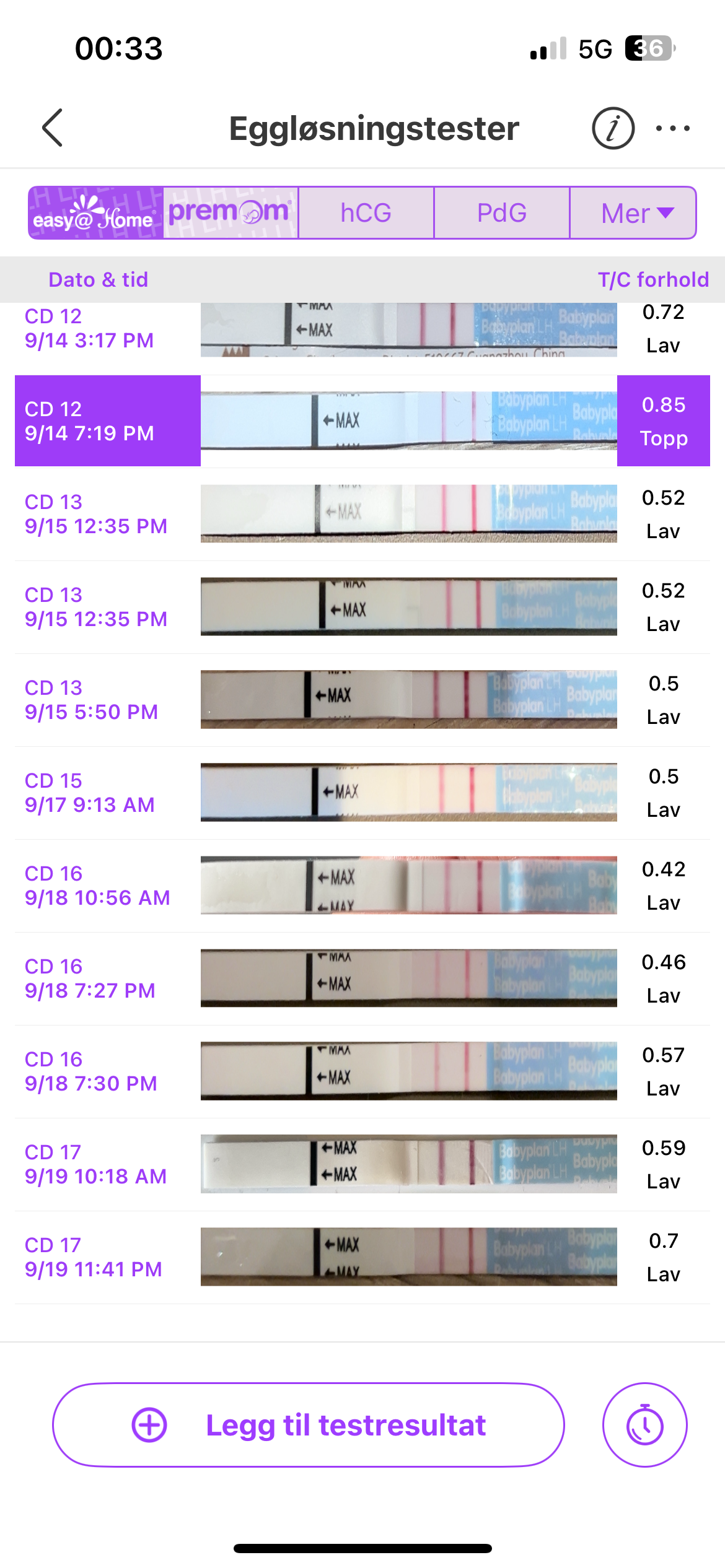Open the CD 12 9/14 7:19 PM test
The height and width of the screenshot is (1568, 725).
pyautogui.click(x=362, y=420)
